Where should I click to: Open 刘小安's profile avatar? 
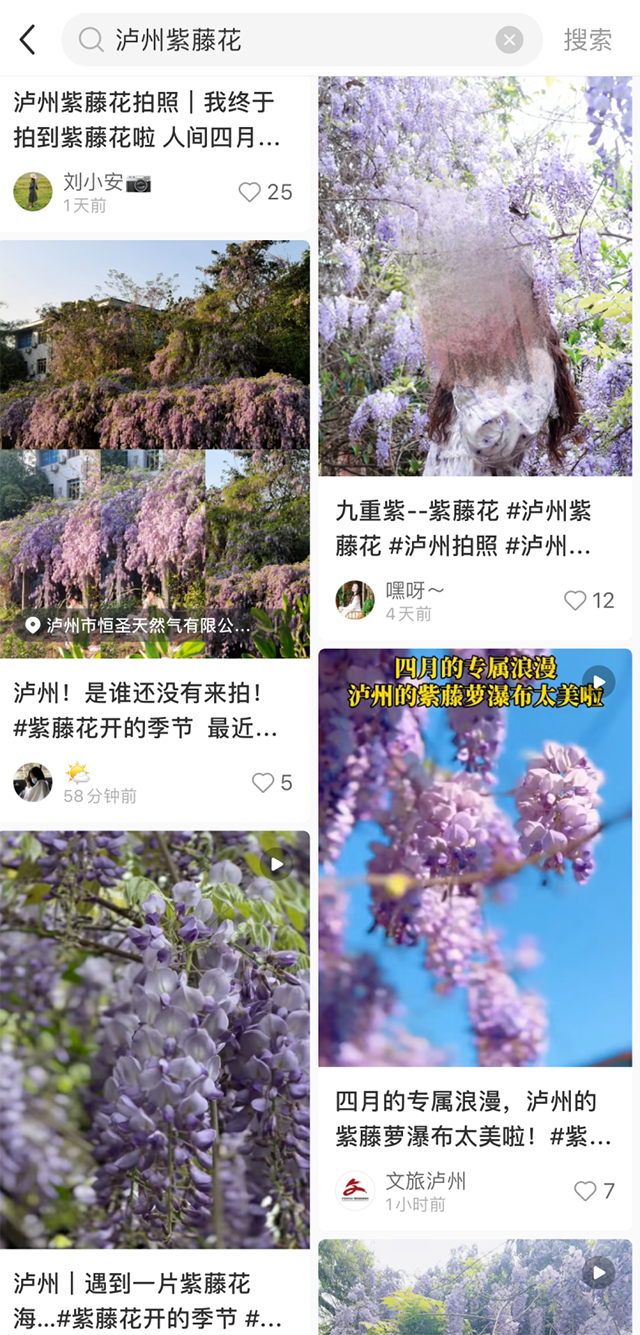click(x=33, y=191)
